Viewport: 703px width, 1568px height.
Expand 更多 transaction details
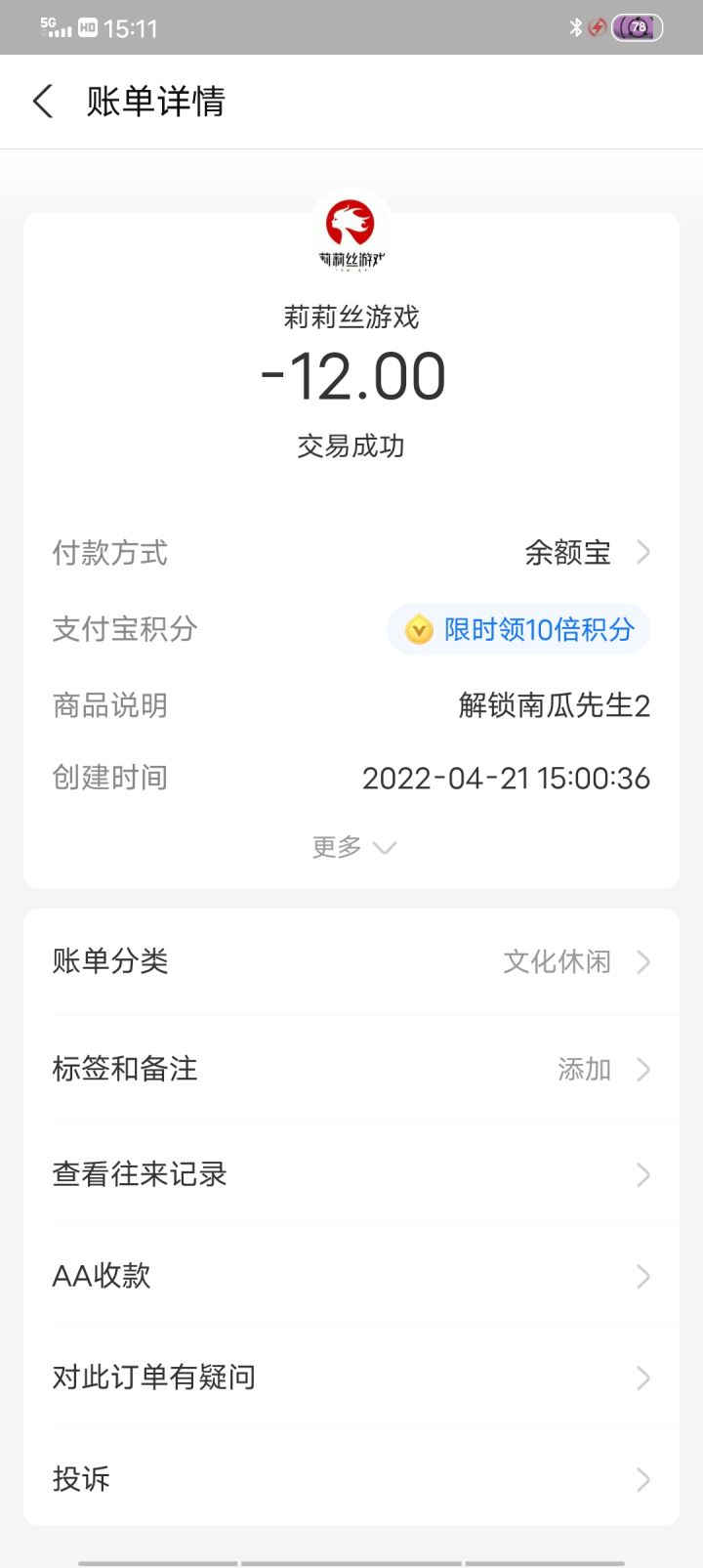coord(352,846)
